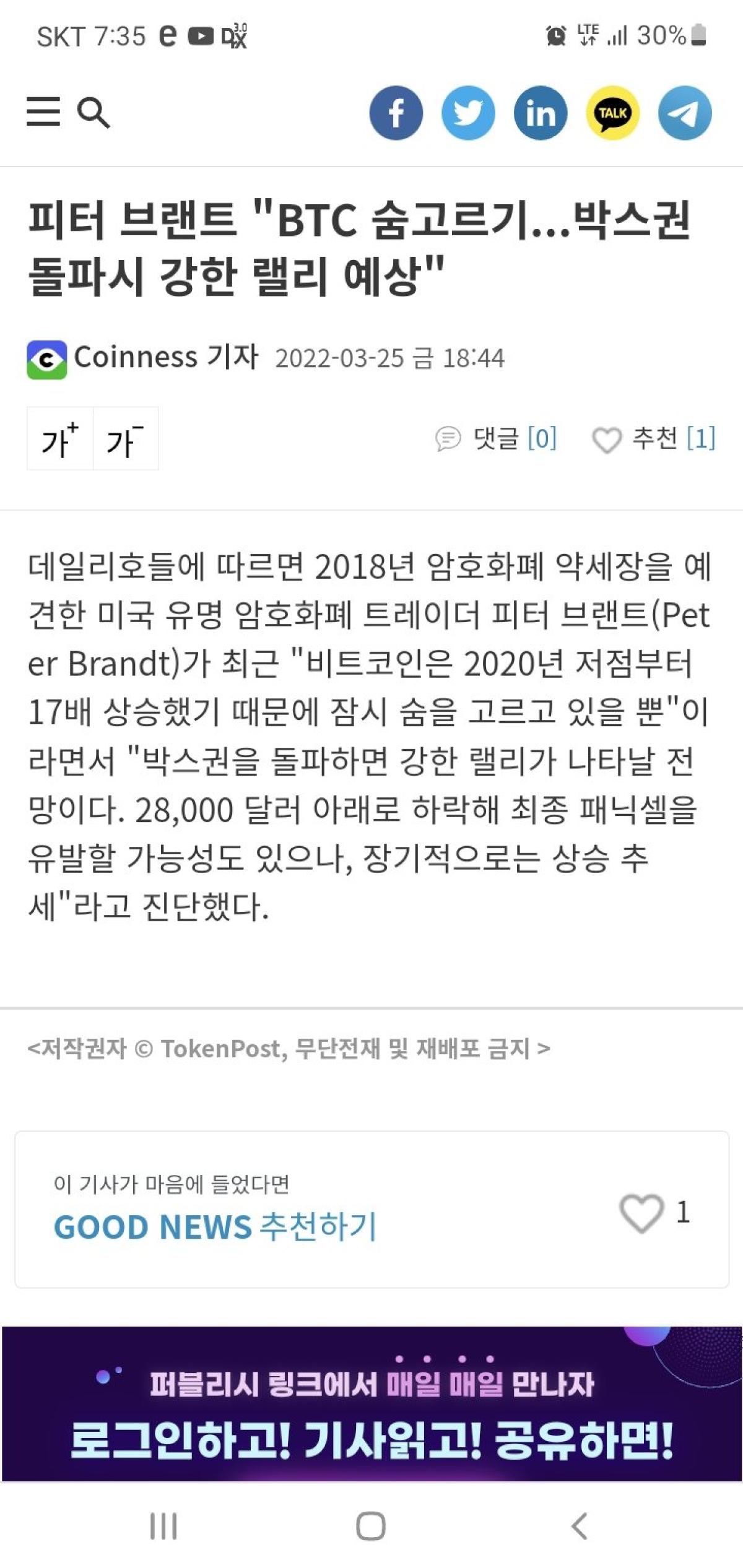Increase font size with 가+ button
Screen dimensions: 743x1568
click(x=60, y=439)
